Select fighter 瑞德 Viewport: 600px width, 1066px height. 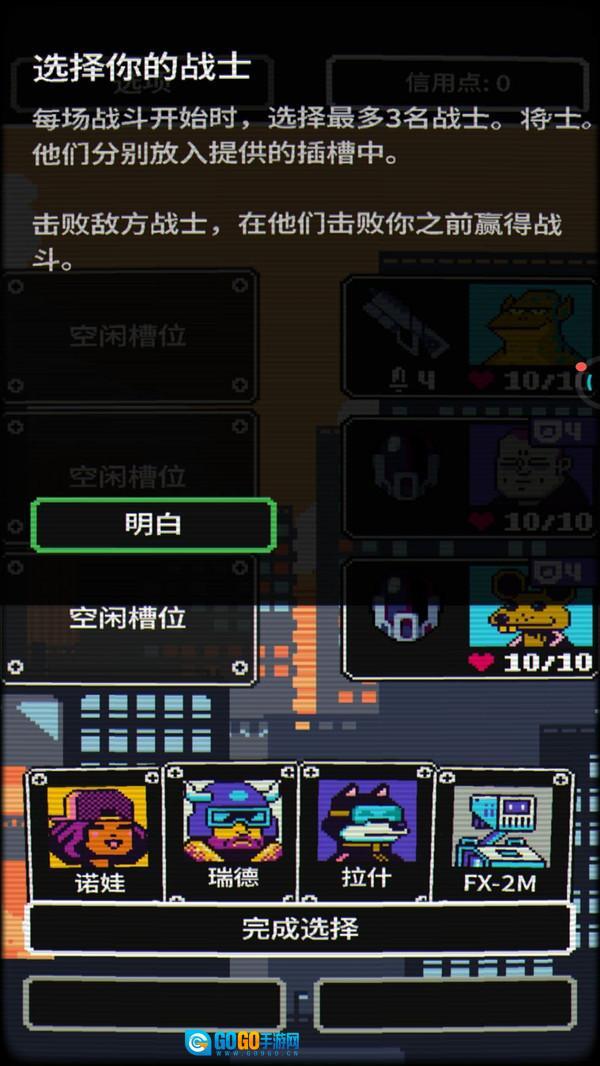pyautogui.click(x=232, y=832)
